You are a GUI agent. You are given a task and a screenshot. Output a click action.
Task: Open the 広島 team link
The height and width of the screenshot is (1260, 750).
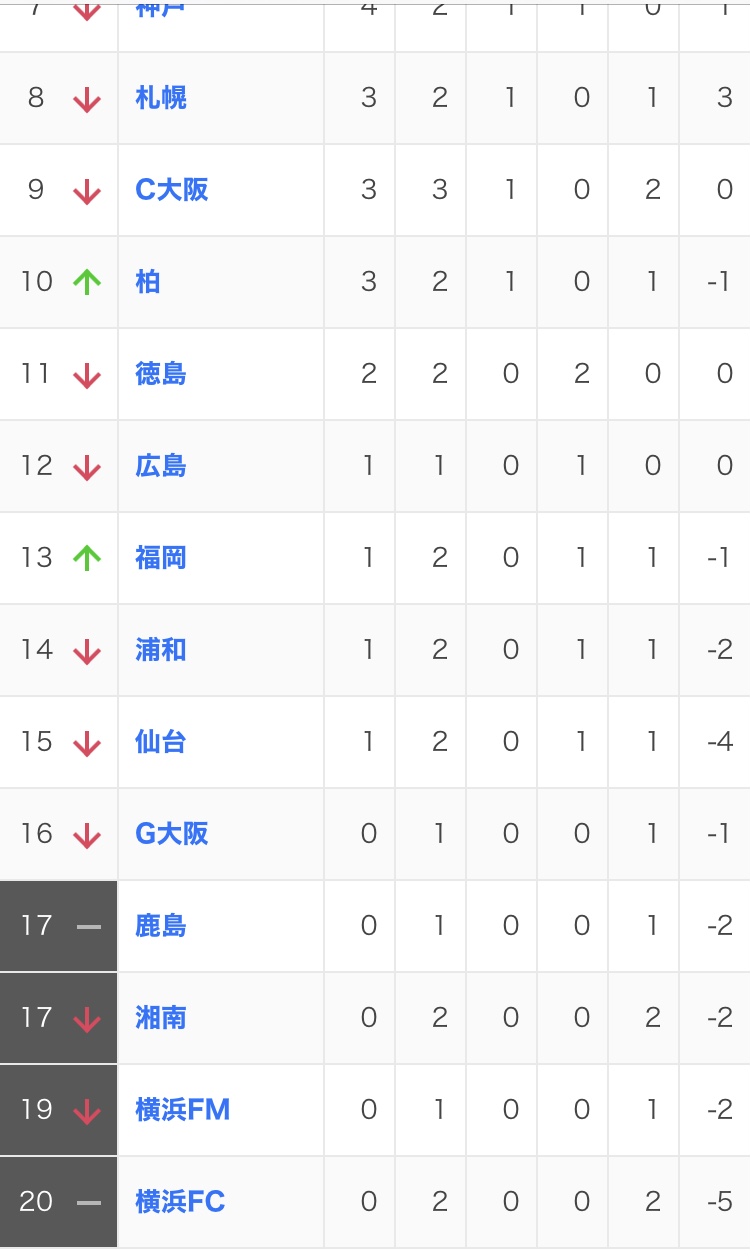click(161, 466)
